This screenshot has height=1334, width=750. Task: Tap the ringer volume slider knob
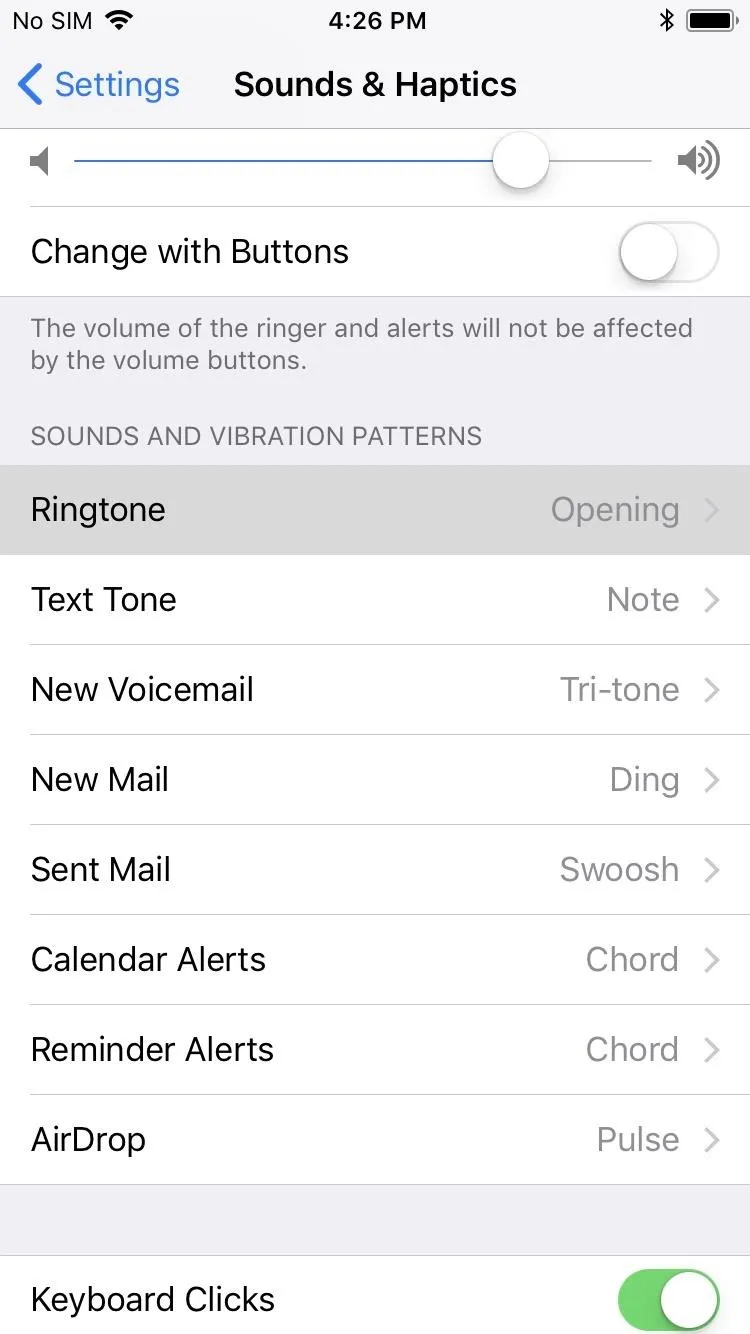click(521, 160)
